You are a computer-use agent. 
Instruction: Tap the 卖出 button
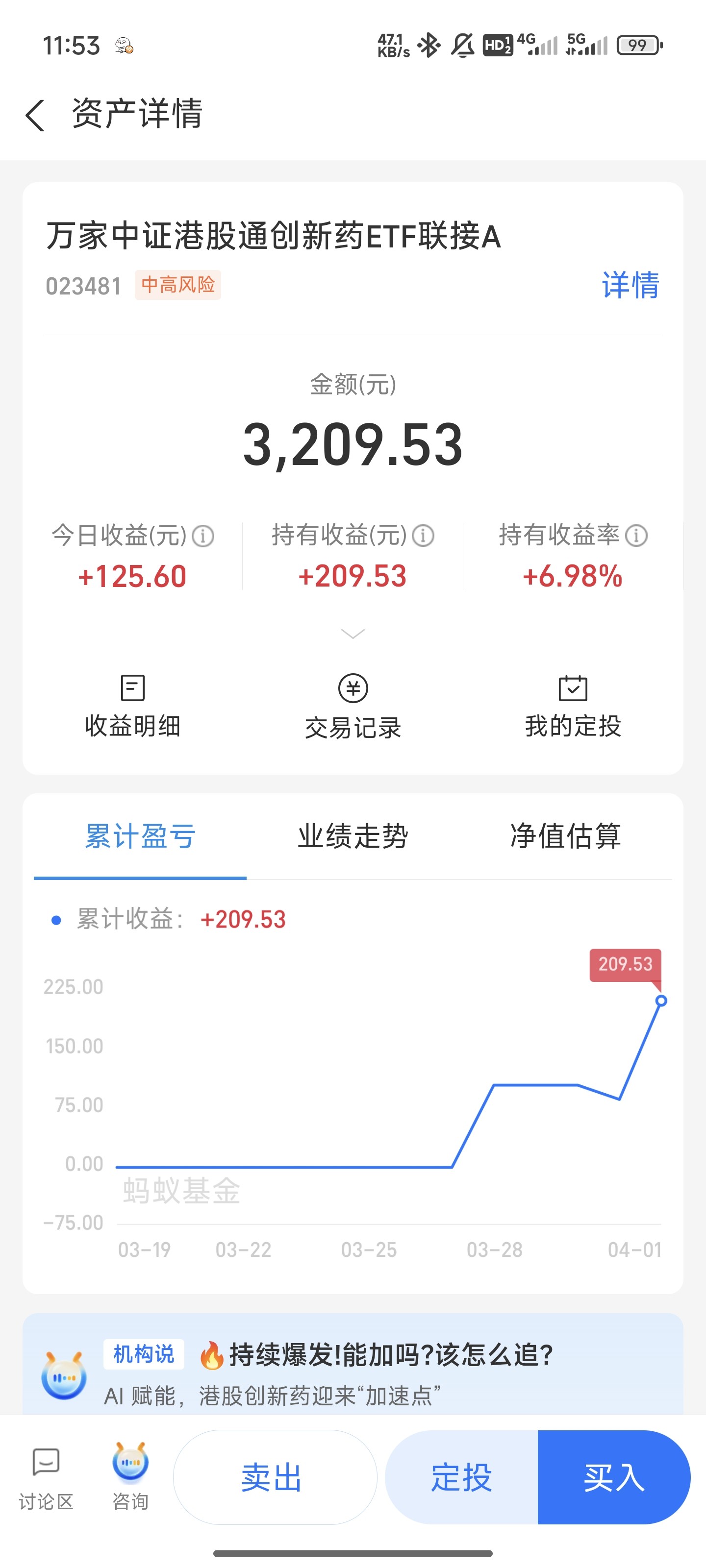click(275, 1477)
